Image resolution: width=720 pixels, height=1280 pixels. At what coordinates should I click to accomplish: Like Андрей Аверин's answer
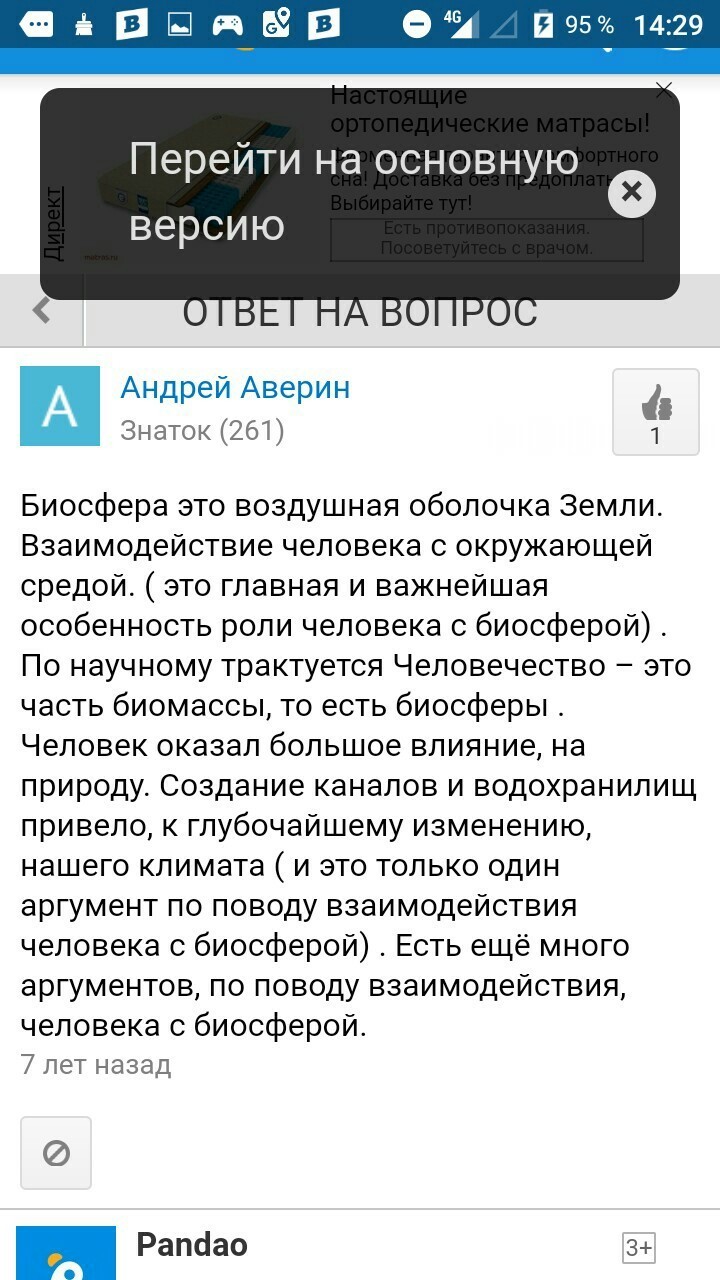click(655, 412)
